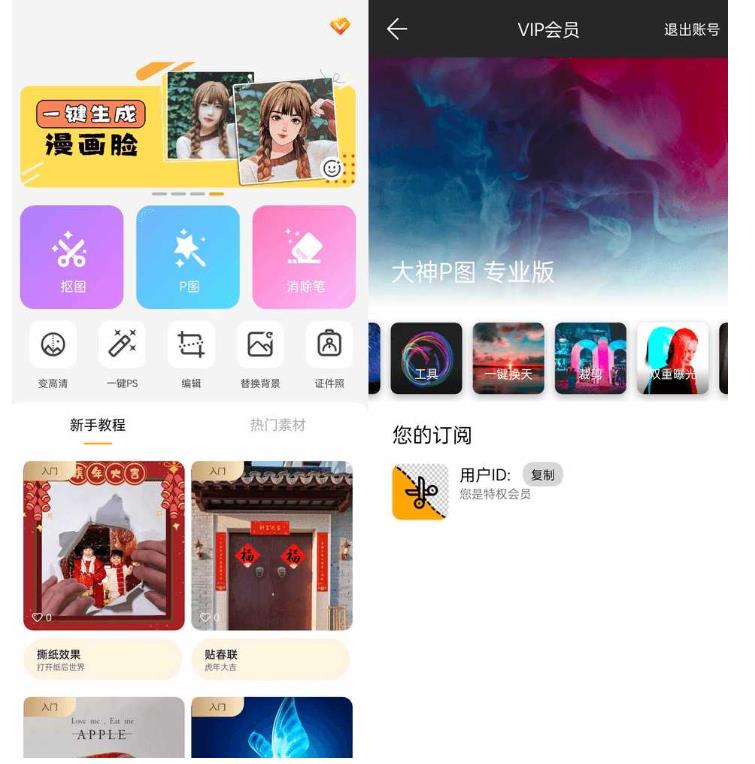Open the 编辑 crop editor
This screenshot has width=755, height=764.
(x=190, y=354)
